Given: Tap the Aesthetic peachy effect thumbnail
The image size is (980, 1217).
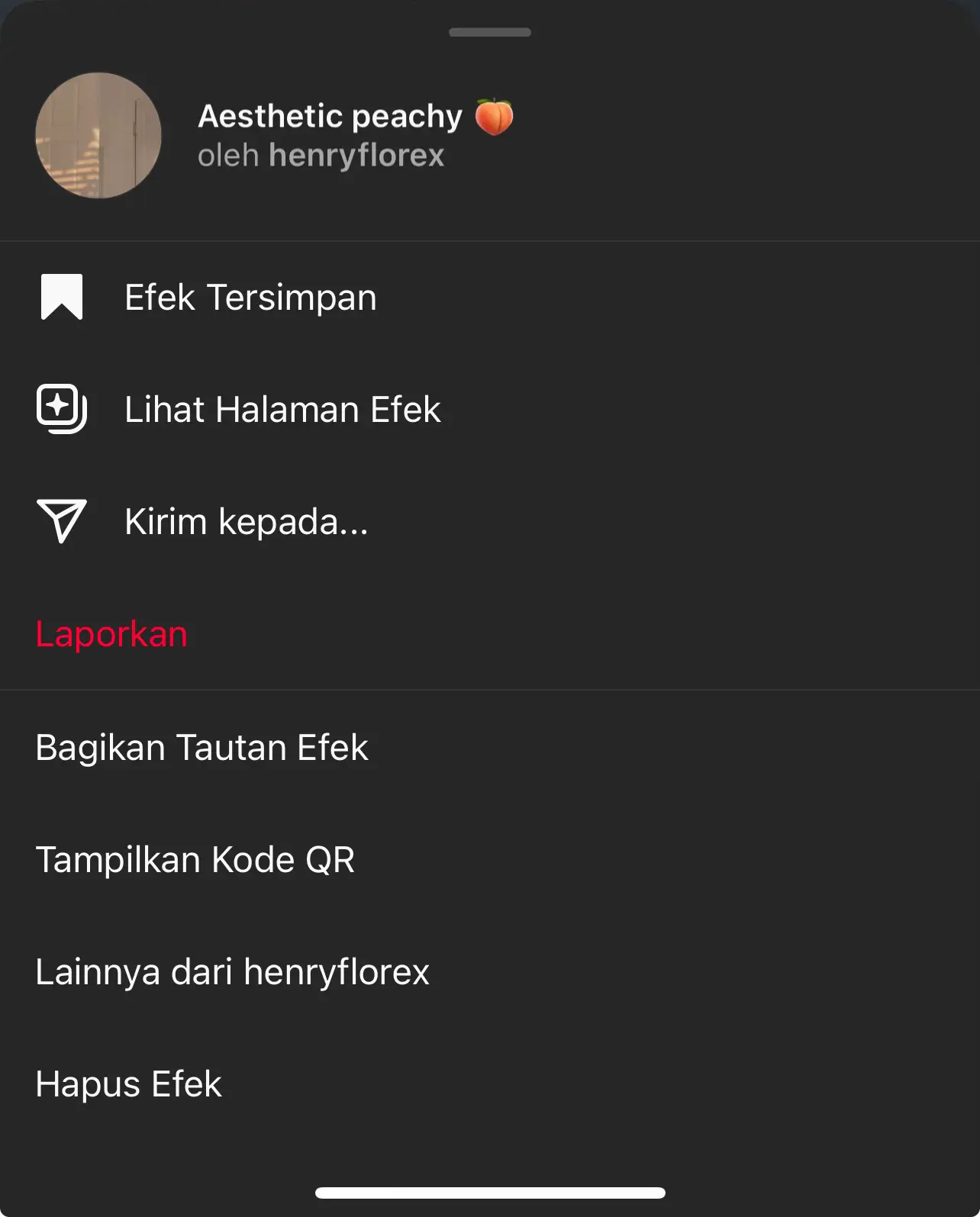Looking at the screenshot, I should pyautogui.click(x=98, y=136).
